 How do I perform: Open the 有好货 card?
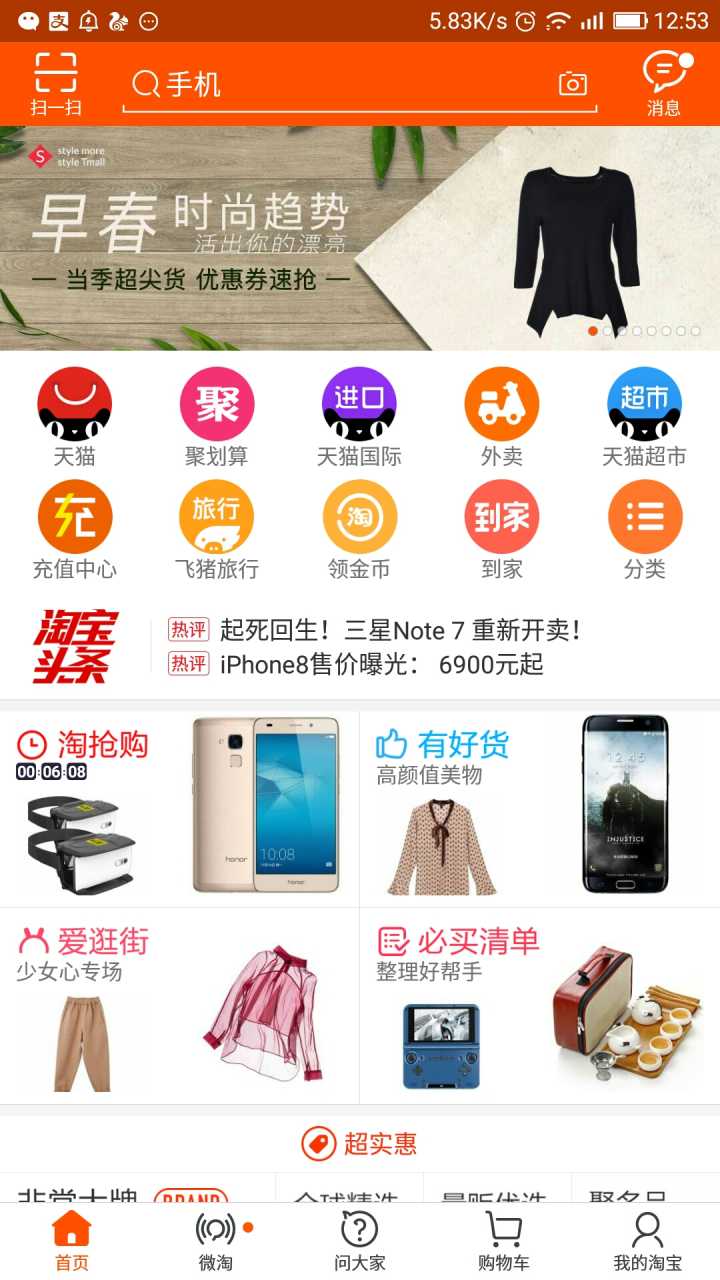540,808
